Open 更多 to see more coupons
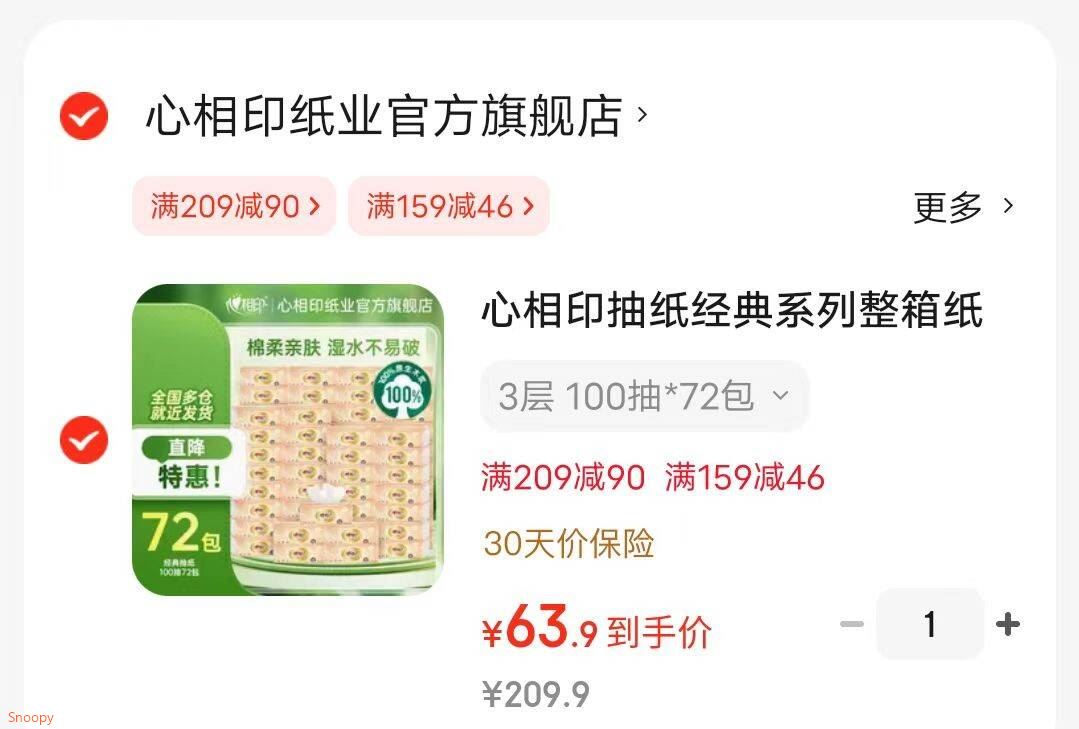The image size is (1079, 729). point(962,207)
